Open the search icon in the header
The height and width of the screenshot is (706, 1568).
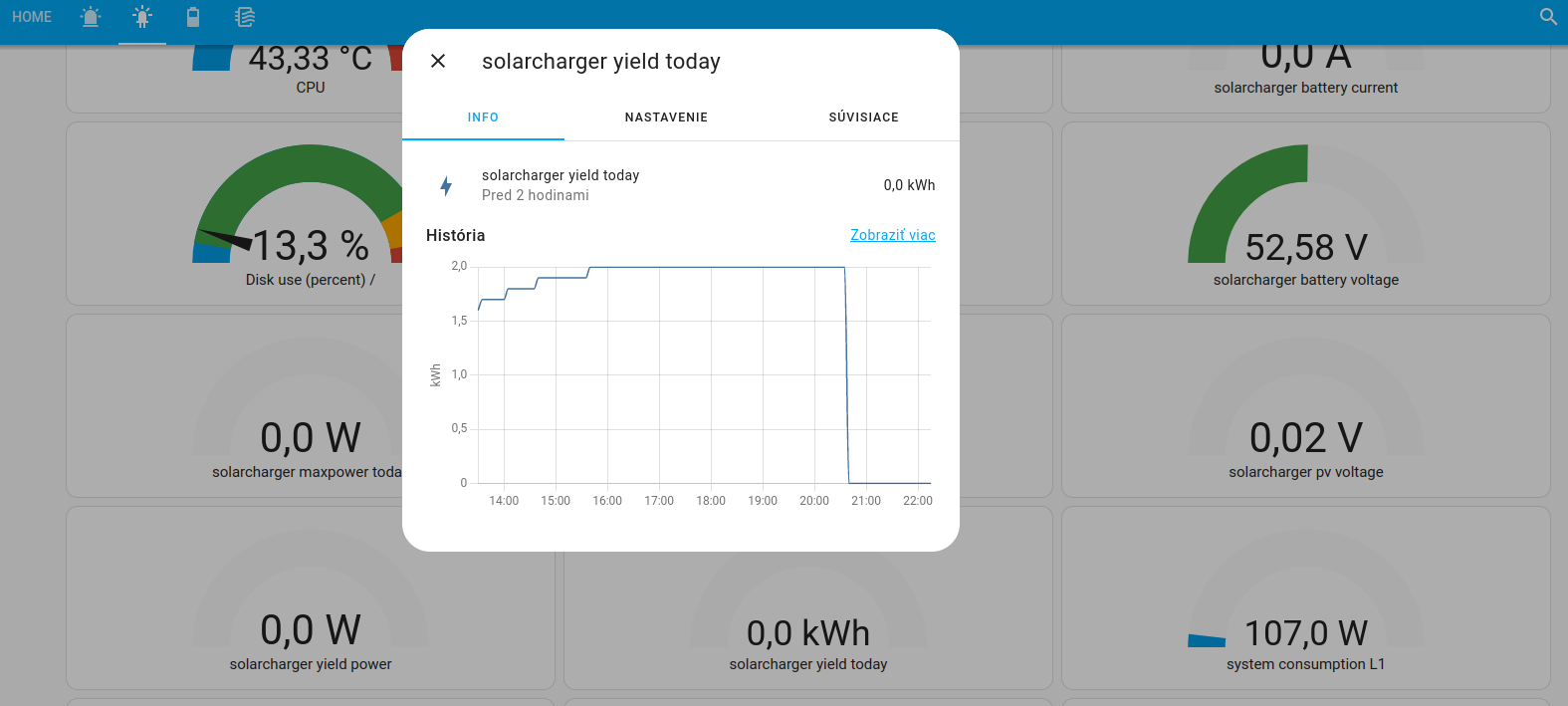(x=1548, y=17)
